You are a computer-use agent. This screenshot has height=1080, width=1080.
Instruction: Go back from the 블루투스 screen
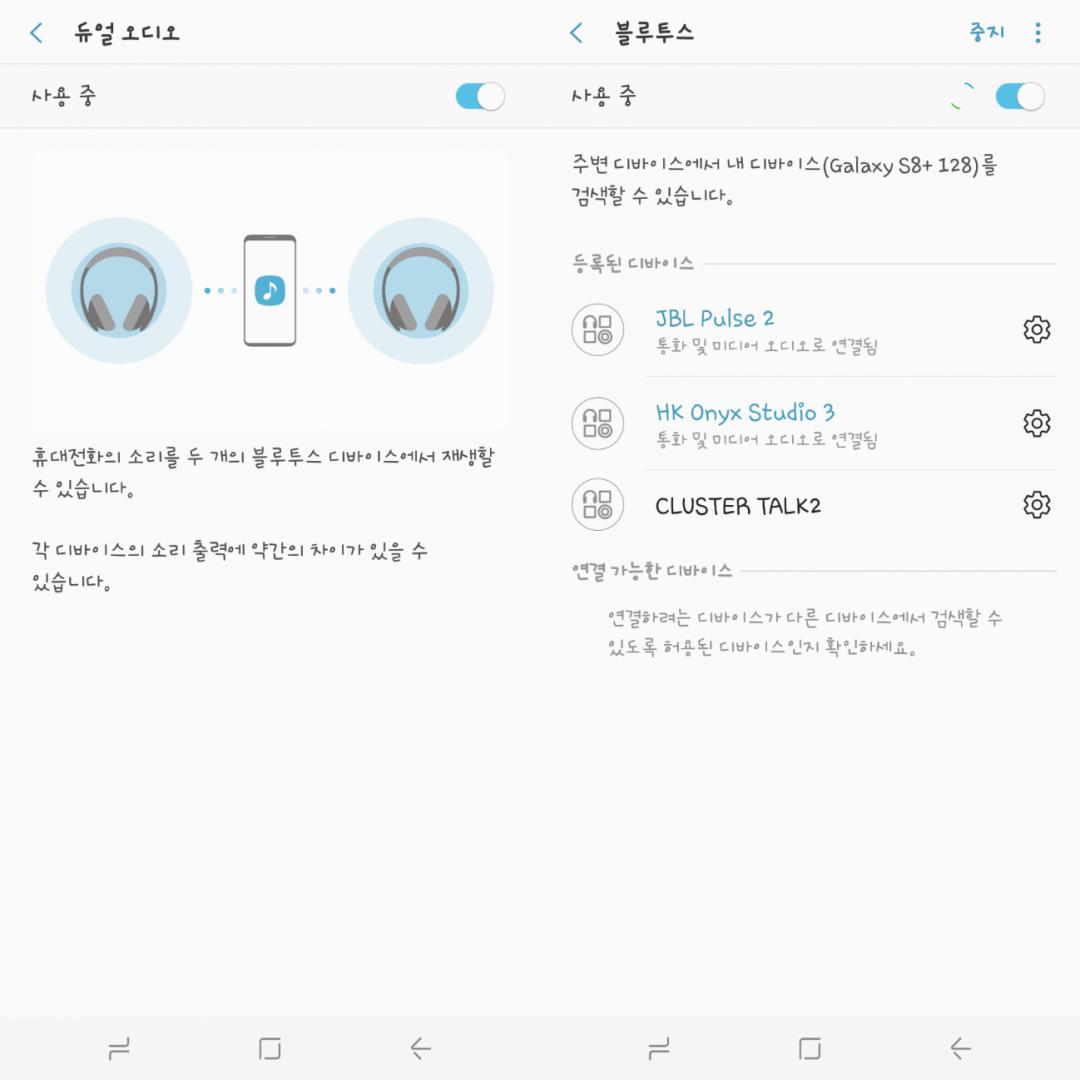577,33
